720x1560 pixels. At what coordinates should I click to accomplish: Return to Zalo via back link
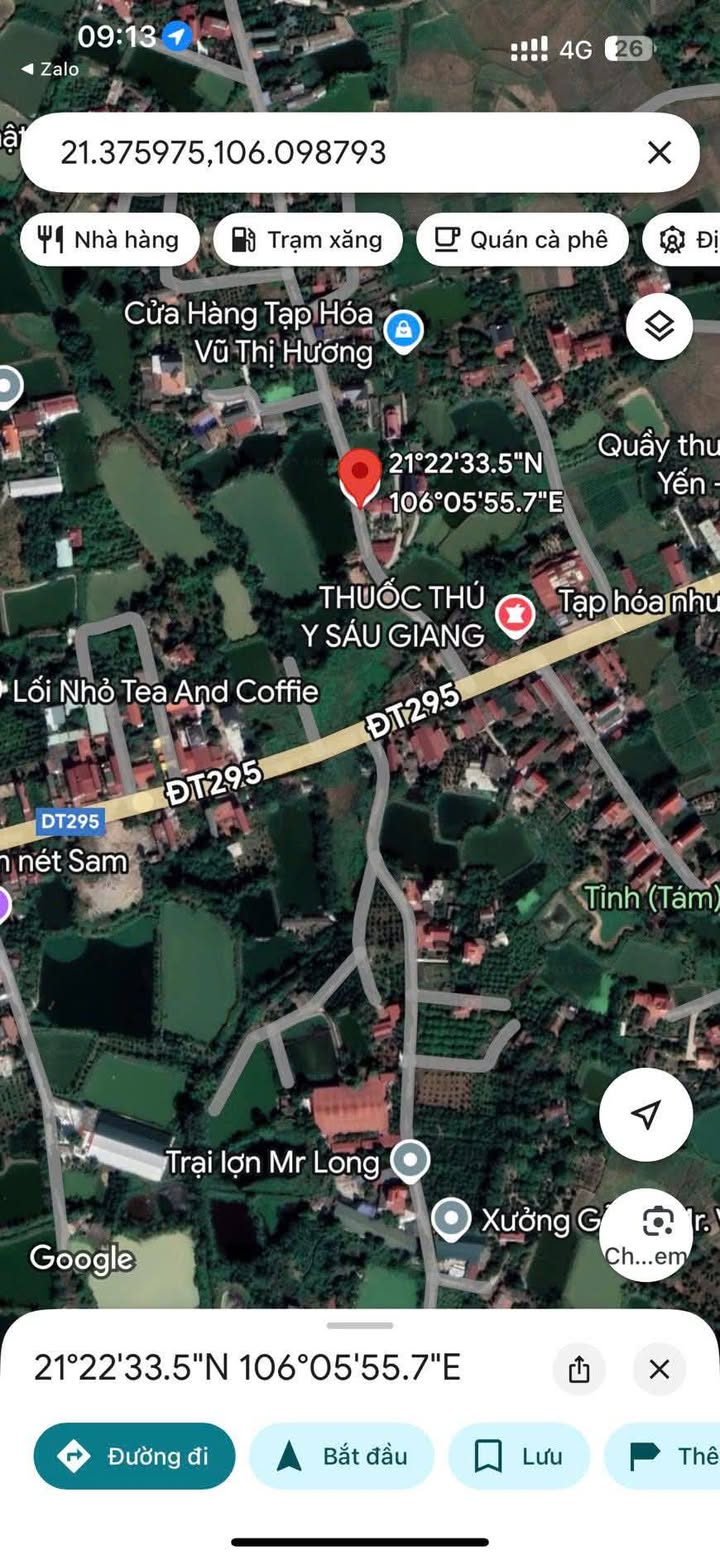[x=50, y=69]
